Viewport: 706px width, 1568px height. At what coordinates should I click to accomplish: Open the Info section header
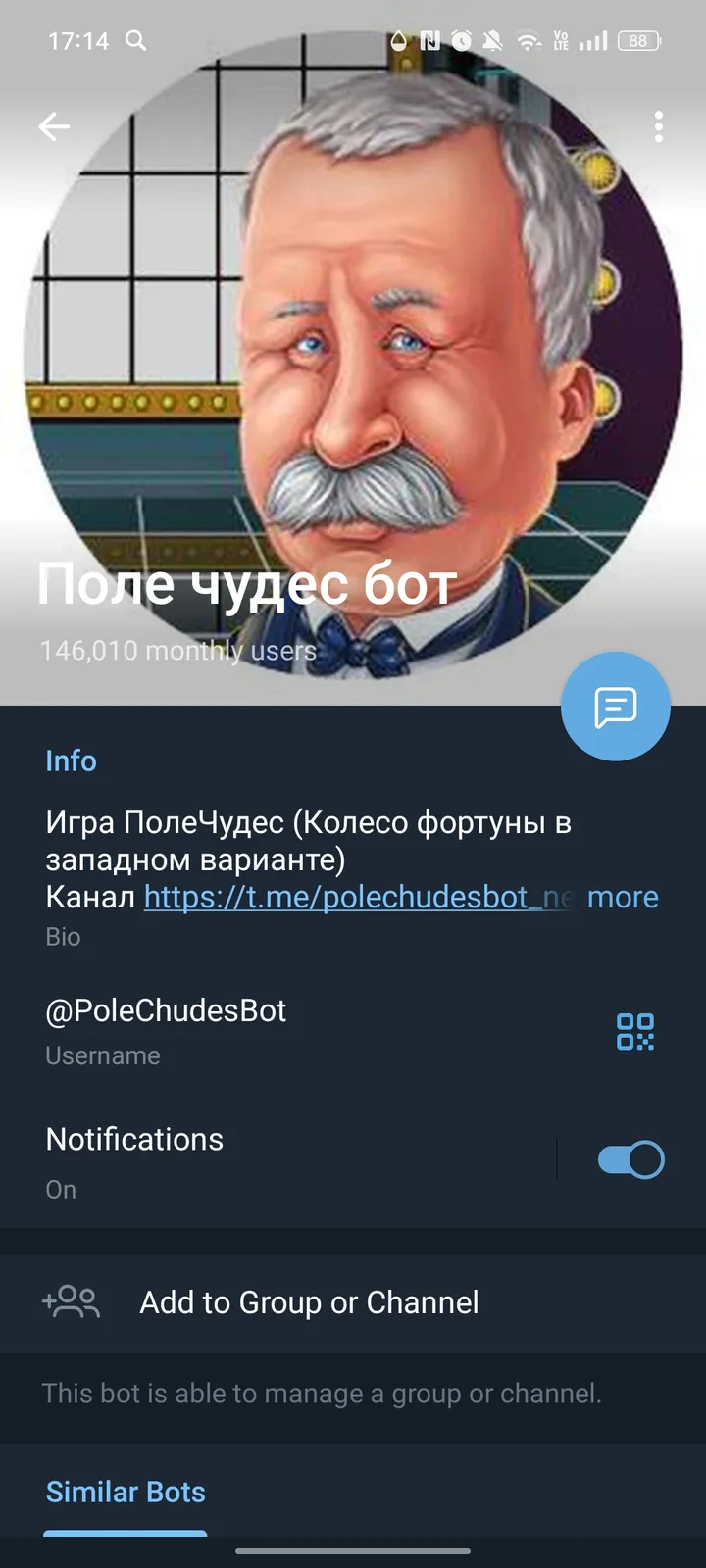71,760
